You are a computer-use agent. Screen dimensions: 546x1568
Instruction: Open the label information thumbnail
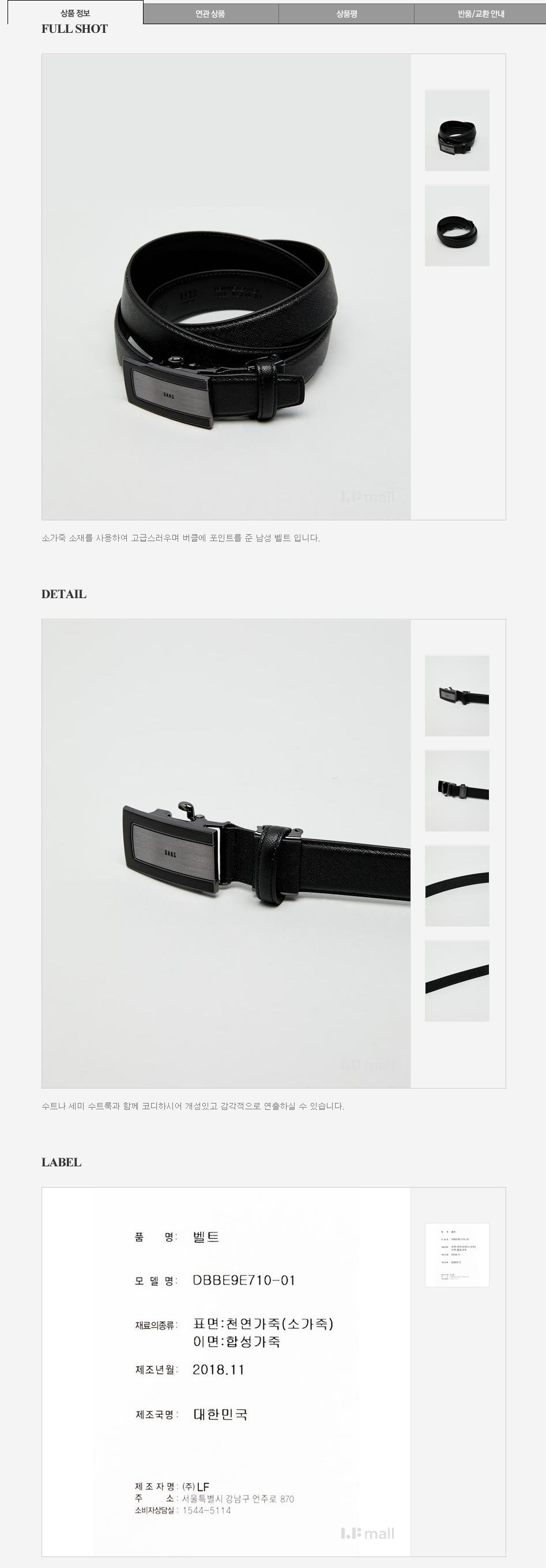point(457,1255)
